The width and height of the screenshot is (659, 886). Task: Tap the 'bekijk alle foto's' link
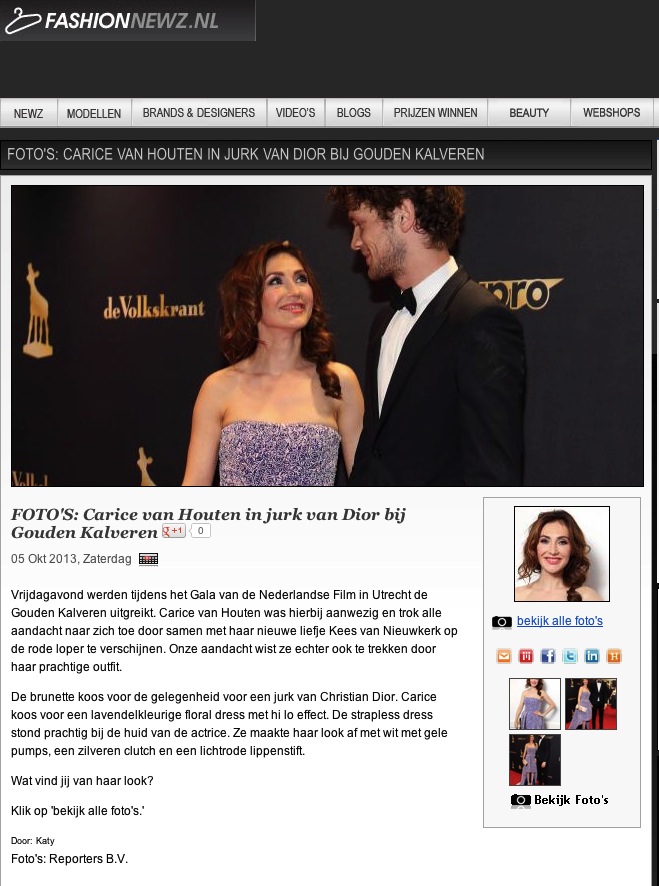[559, 621]
